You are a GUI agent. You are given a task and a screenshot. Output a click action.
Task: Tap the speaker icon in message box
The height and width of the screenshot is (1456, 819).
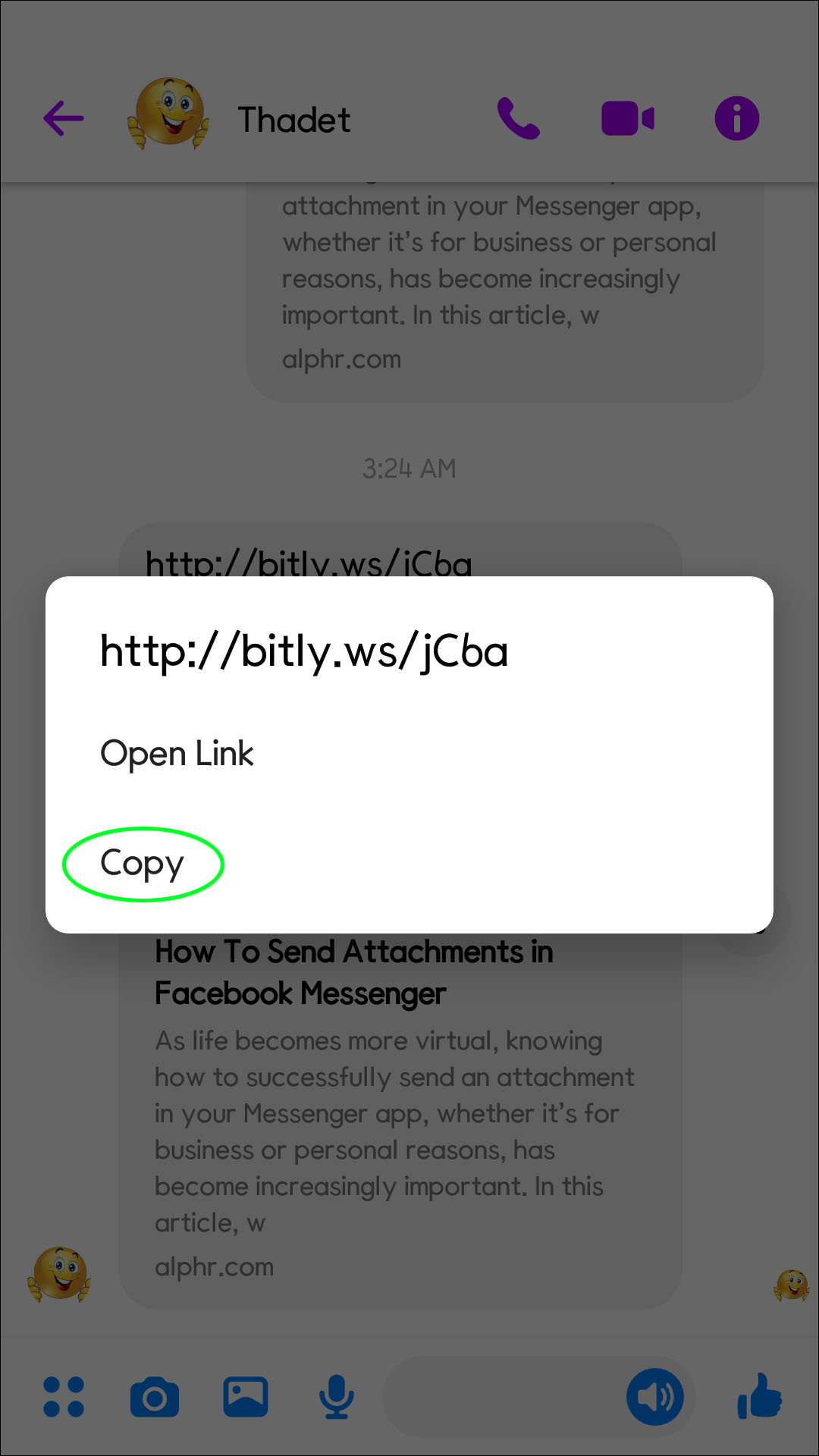(654, 1397)
